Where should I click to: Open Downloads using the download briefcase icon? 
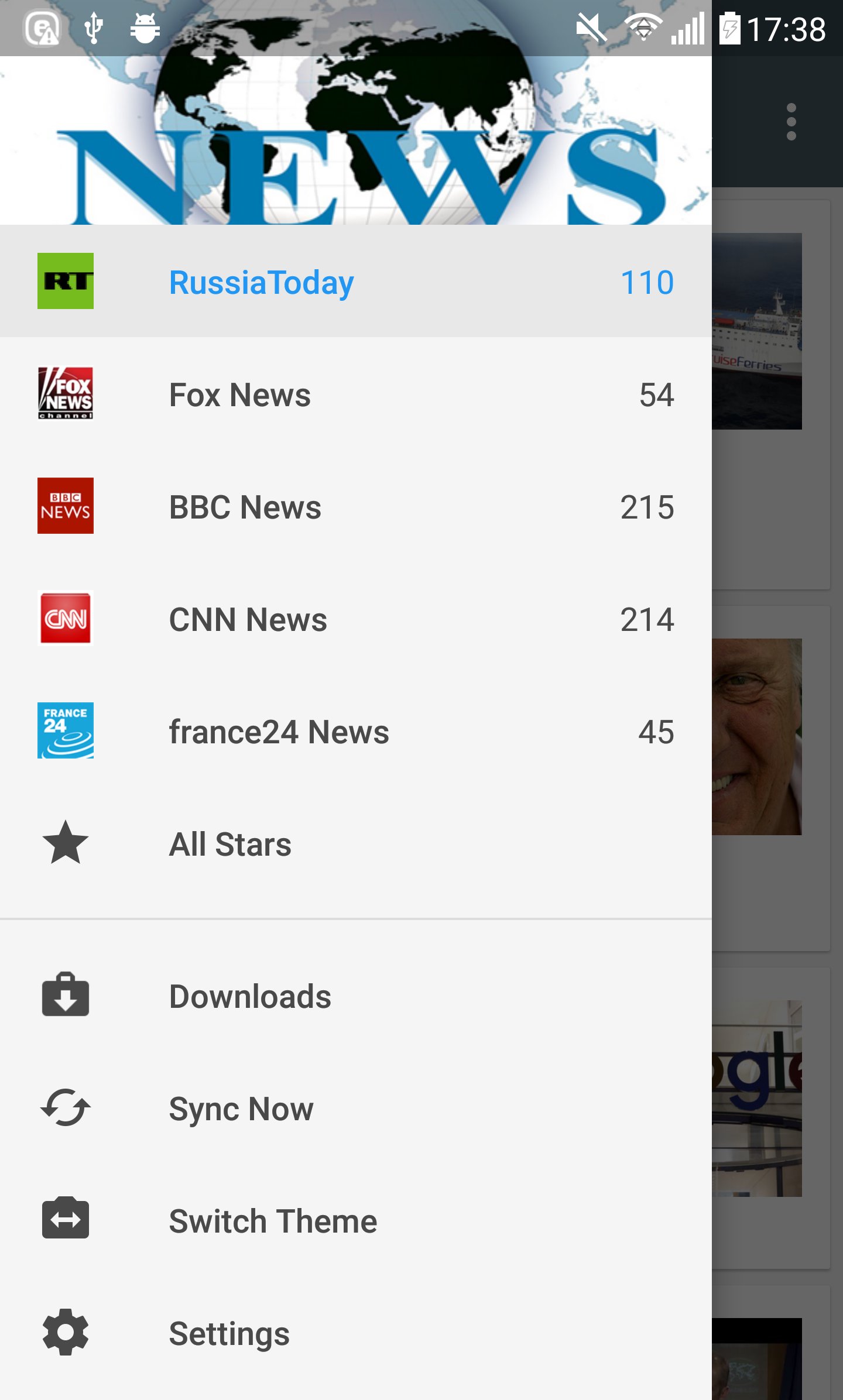click(65, 995)
